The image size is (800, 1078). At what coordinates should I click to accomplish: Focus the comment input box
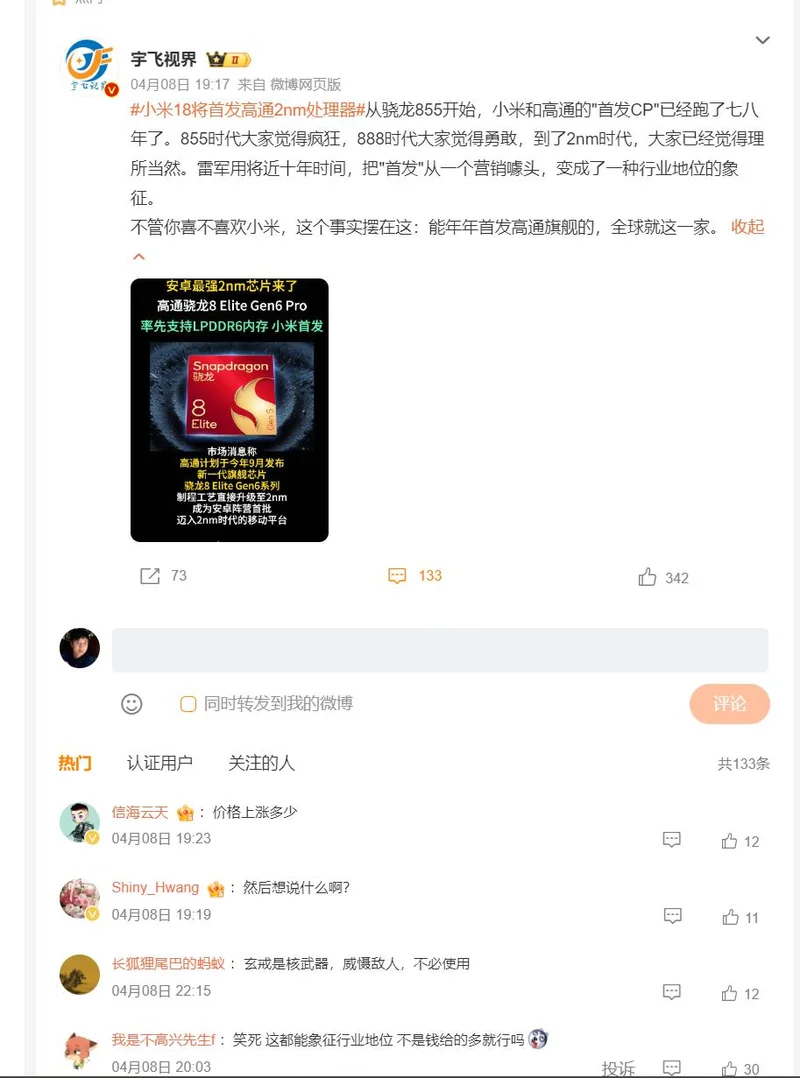coord(440,650)
